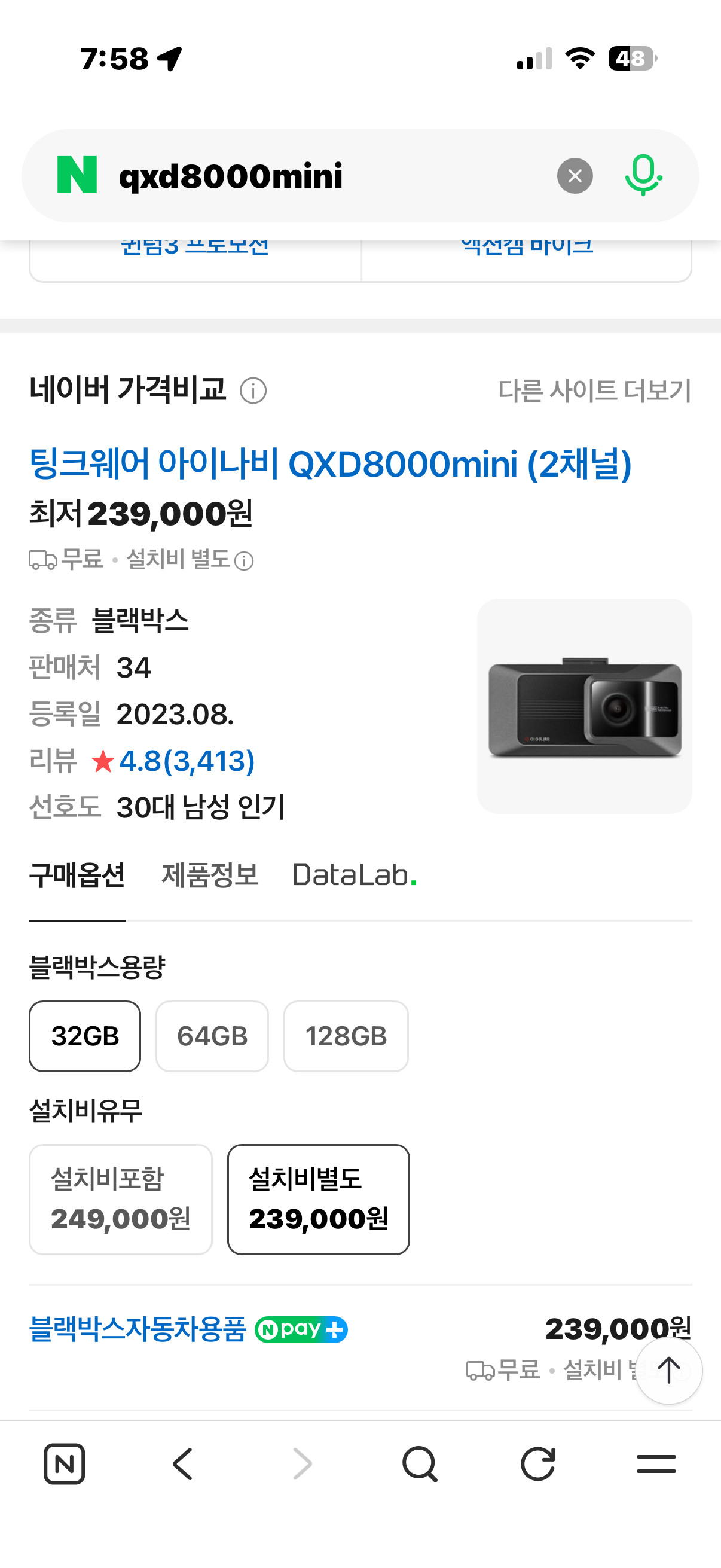
Task: Choose the 64GB capacity option
Action: tap(212, 1036)
